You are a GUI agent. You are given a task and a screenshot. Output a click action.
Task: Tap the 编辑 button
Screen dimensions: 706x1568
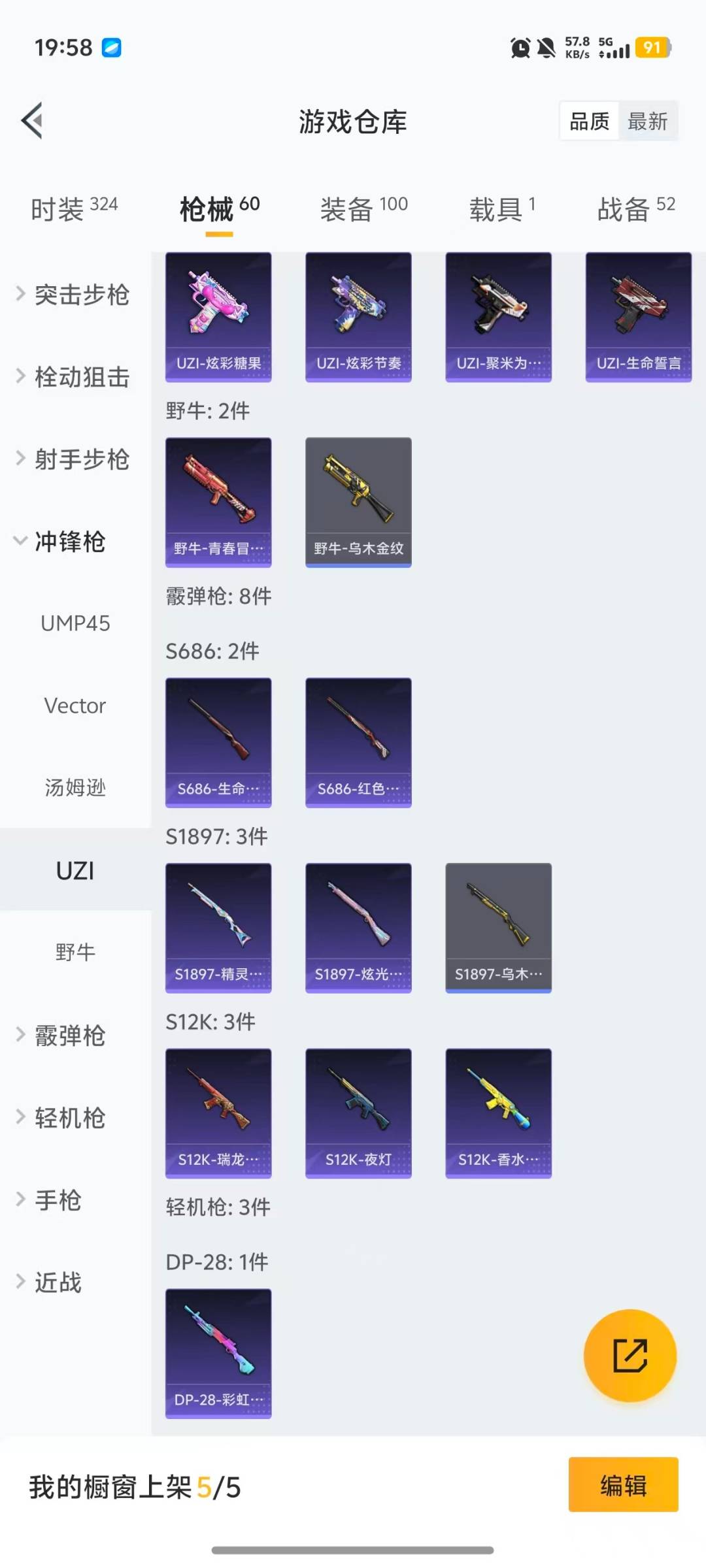click(x=623, y=1485)
